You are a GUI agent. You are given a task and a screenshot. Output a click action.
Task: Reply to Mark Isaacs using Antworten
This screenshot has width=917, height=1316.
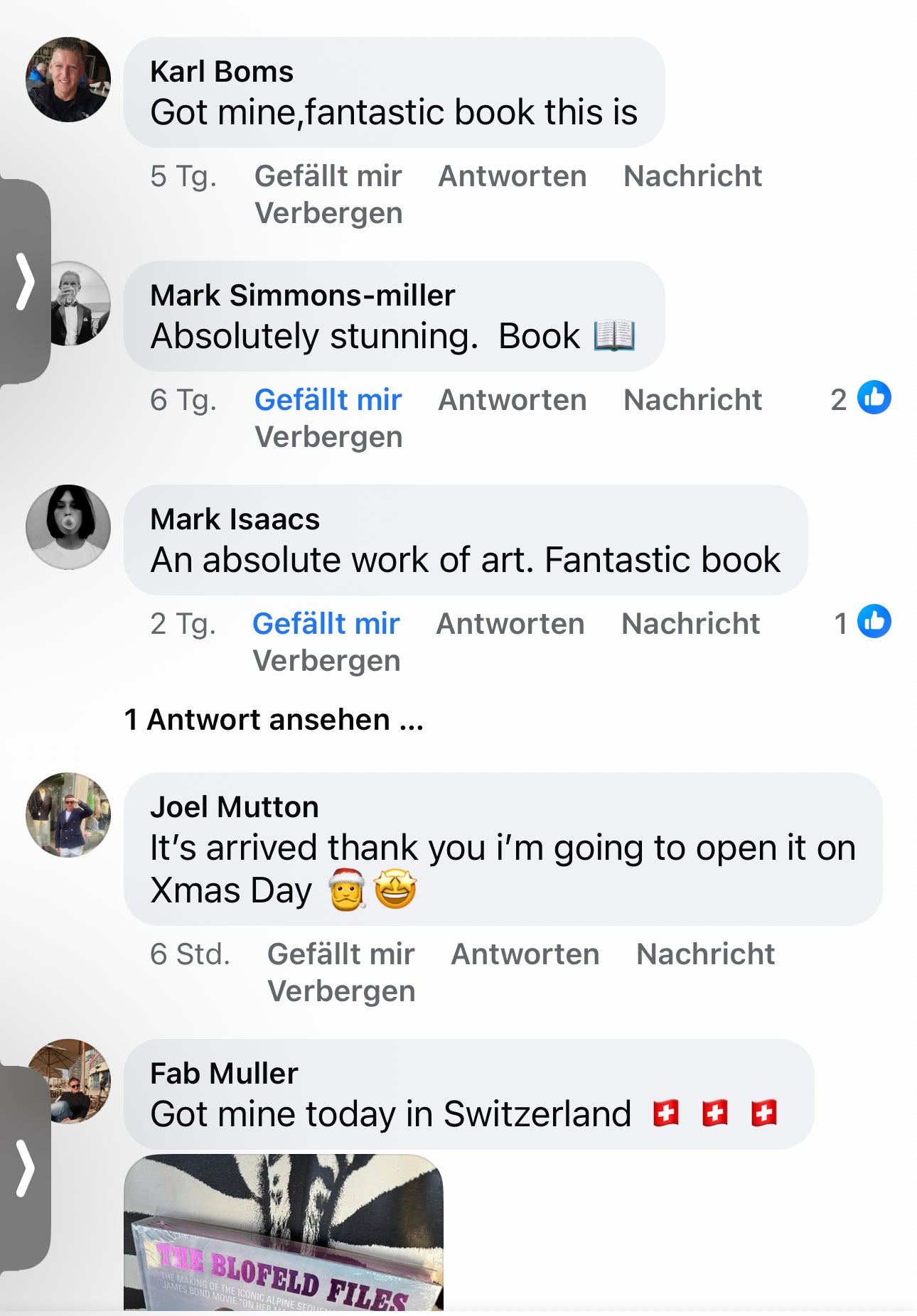pos(510,624)
